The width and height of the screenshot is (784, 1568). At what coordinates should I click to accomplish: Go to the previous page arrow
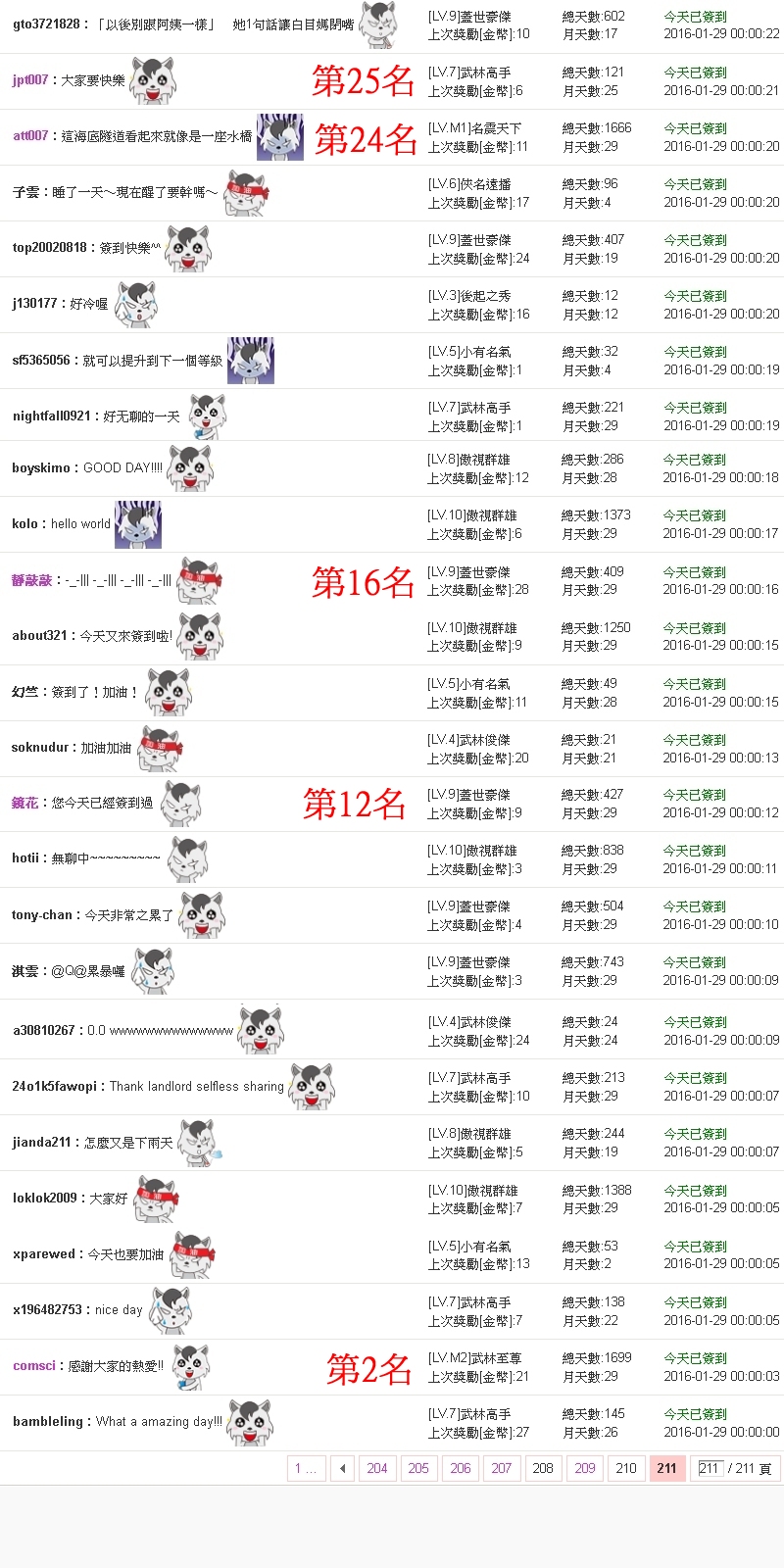(x=342, y=1468)
